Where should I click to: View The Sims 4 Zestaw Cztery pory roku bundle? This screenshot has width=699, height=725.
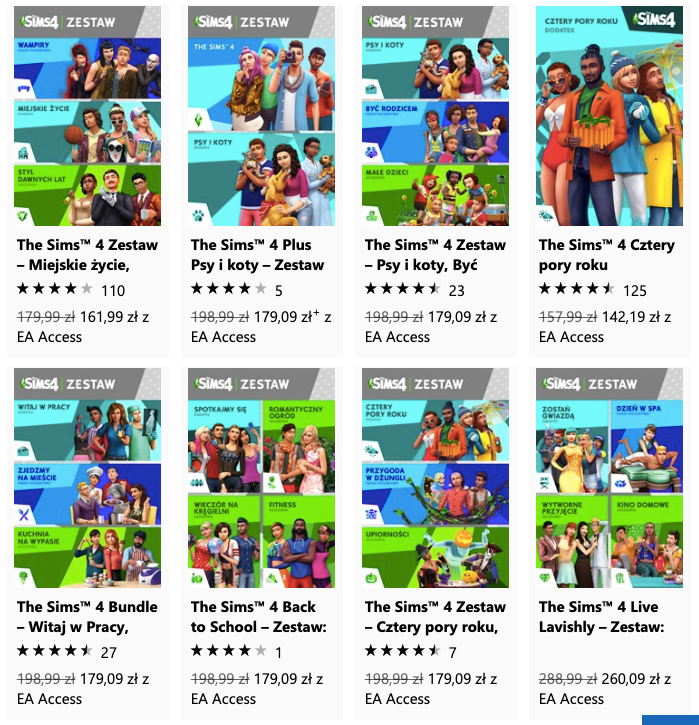[x=435, y=478]
